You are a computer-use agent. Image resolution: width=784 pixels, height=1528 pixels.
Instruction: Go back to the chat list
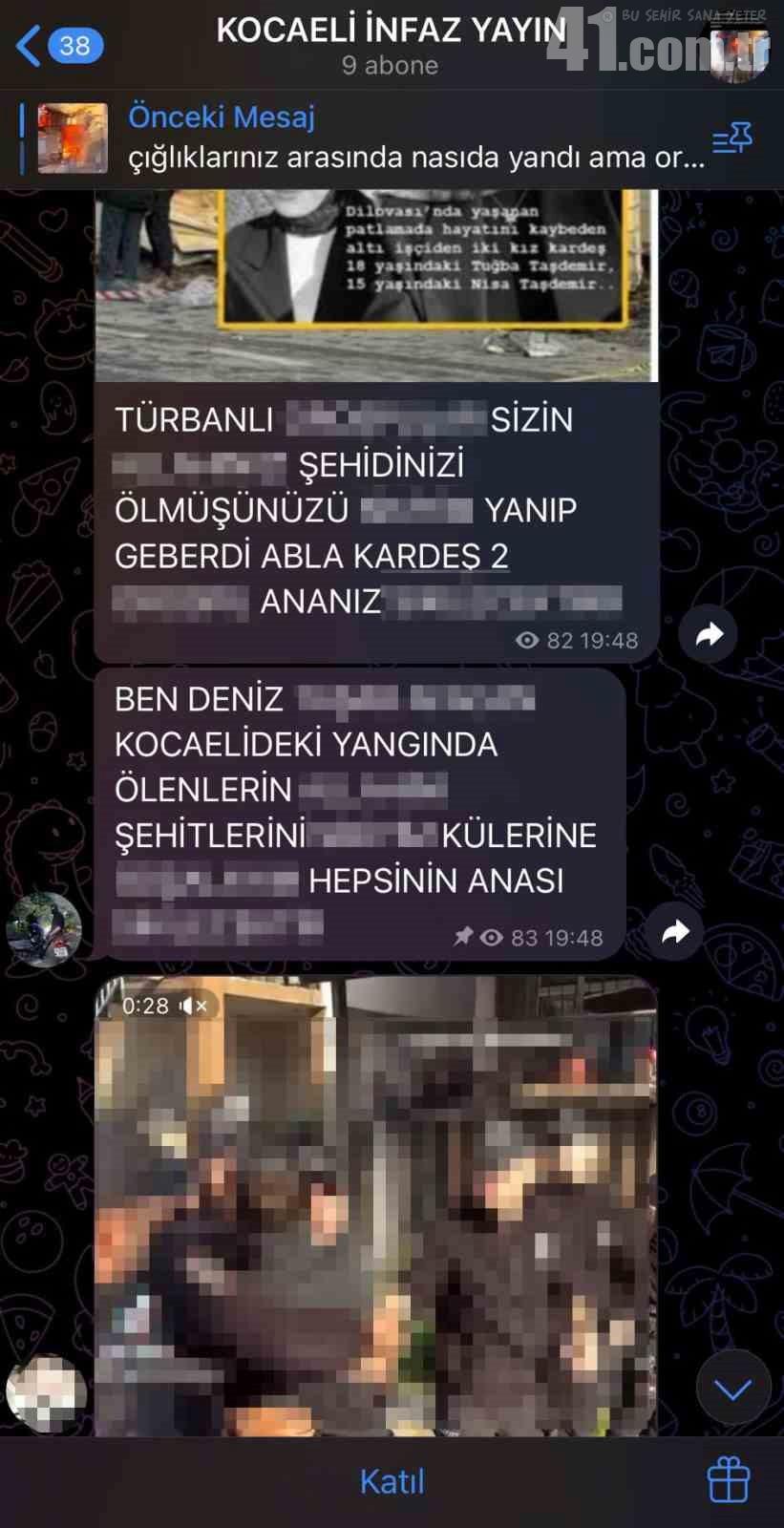click(x=57, y=45)
